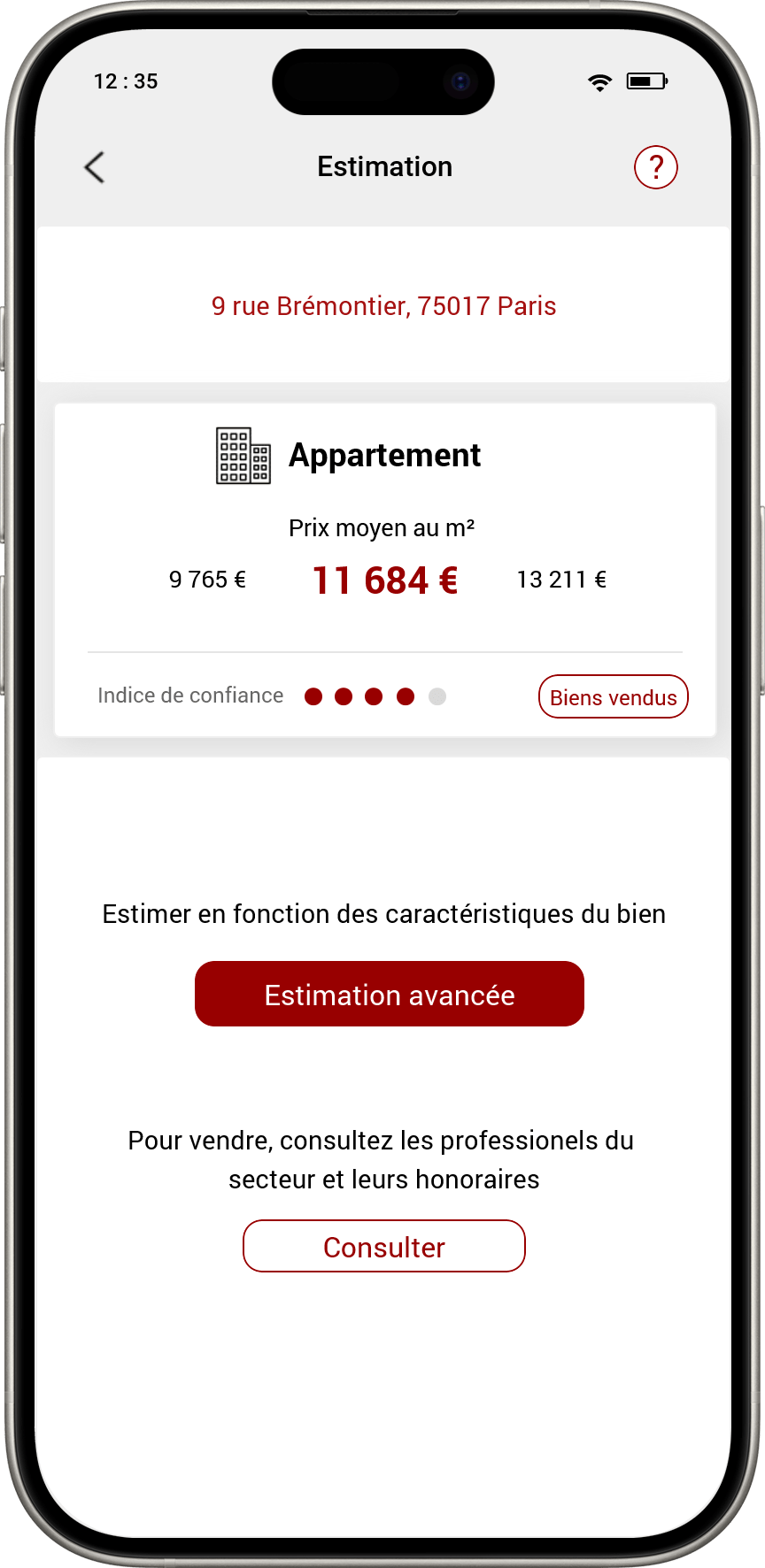The height and width of the screenshot is (1568, 765).
Task: Tap the lower bound price 9 765 €
Action: coord(207,580)
